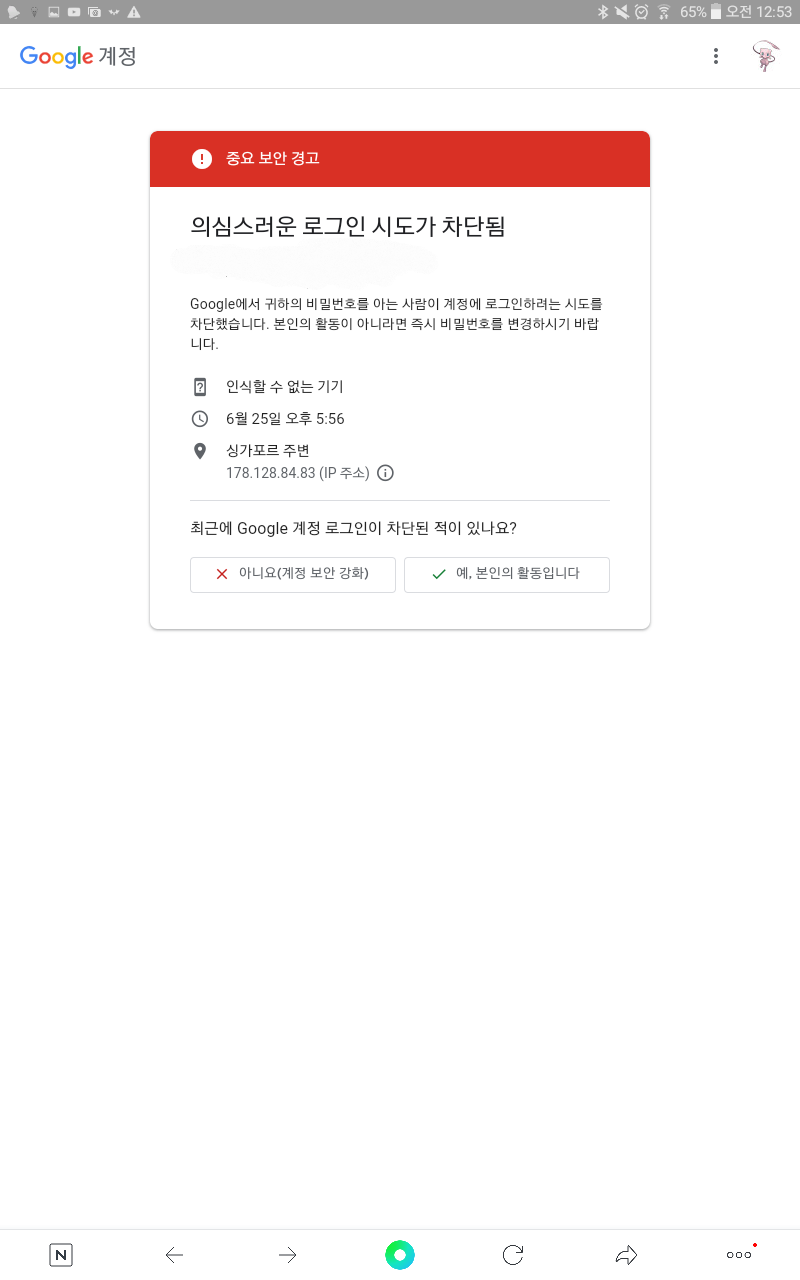Go forward to the next page
This screenshot has height=1280, width=800.
point(287,1254)
